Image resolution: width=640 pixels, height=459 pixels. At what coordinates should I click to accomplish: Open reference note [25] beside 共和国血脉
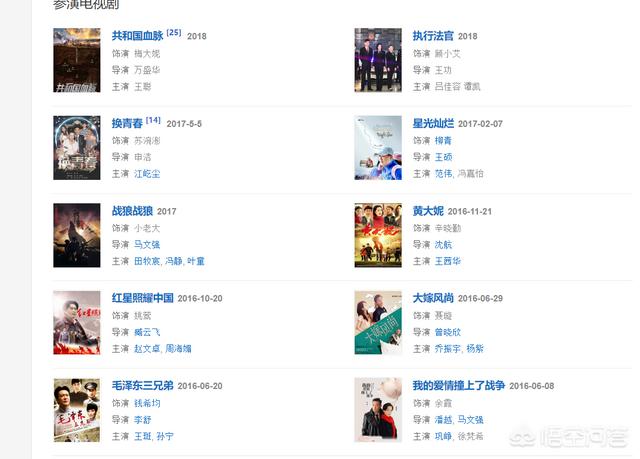[x=174, y=33]
